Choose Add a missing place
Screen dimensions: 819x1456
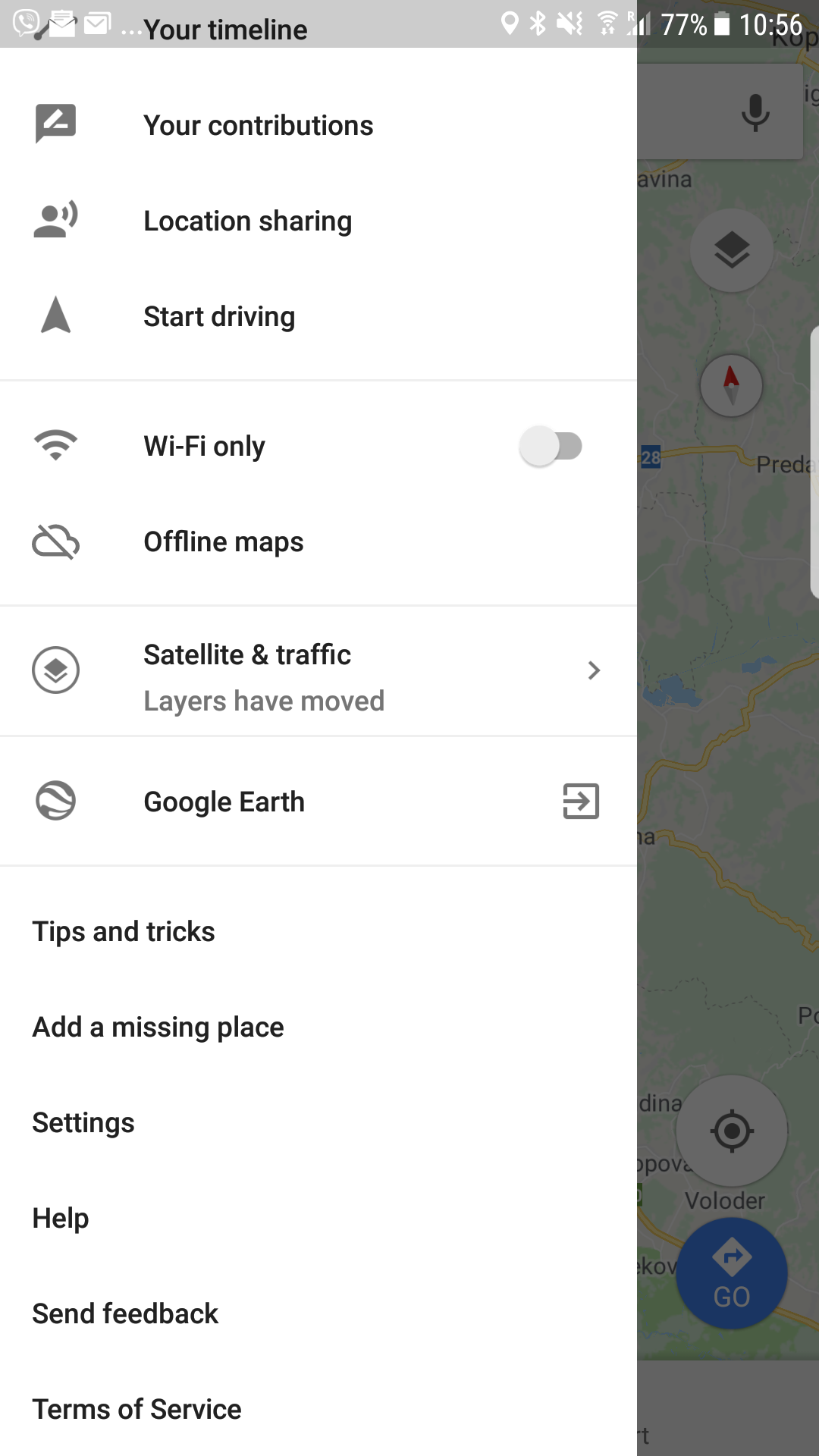point(158,1027)
